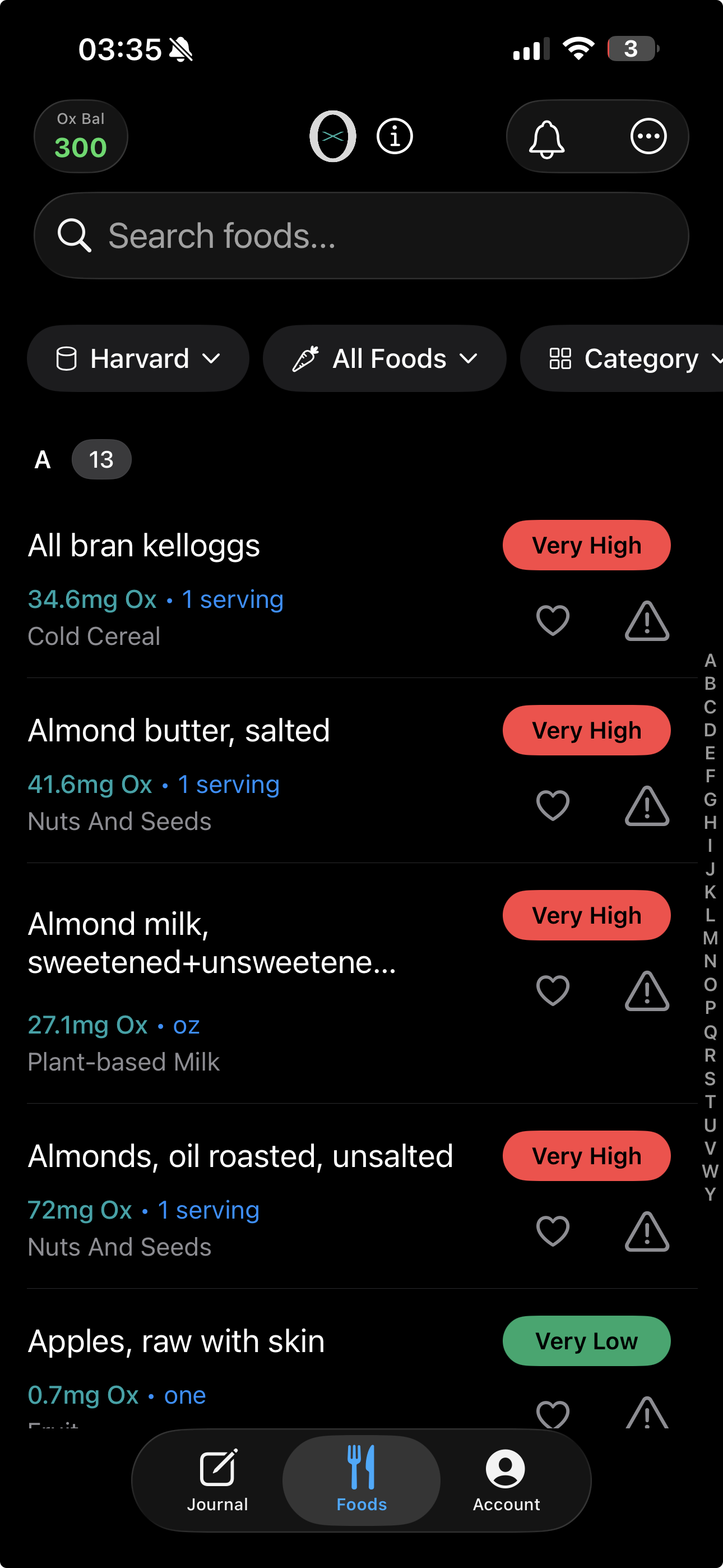Open the Almond milk food entry
The image size is (723, 1568).
[x=212, y=942]
